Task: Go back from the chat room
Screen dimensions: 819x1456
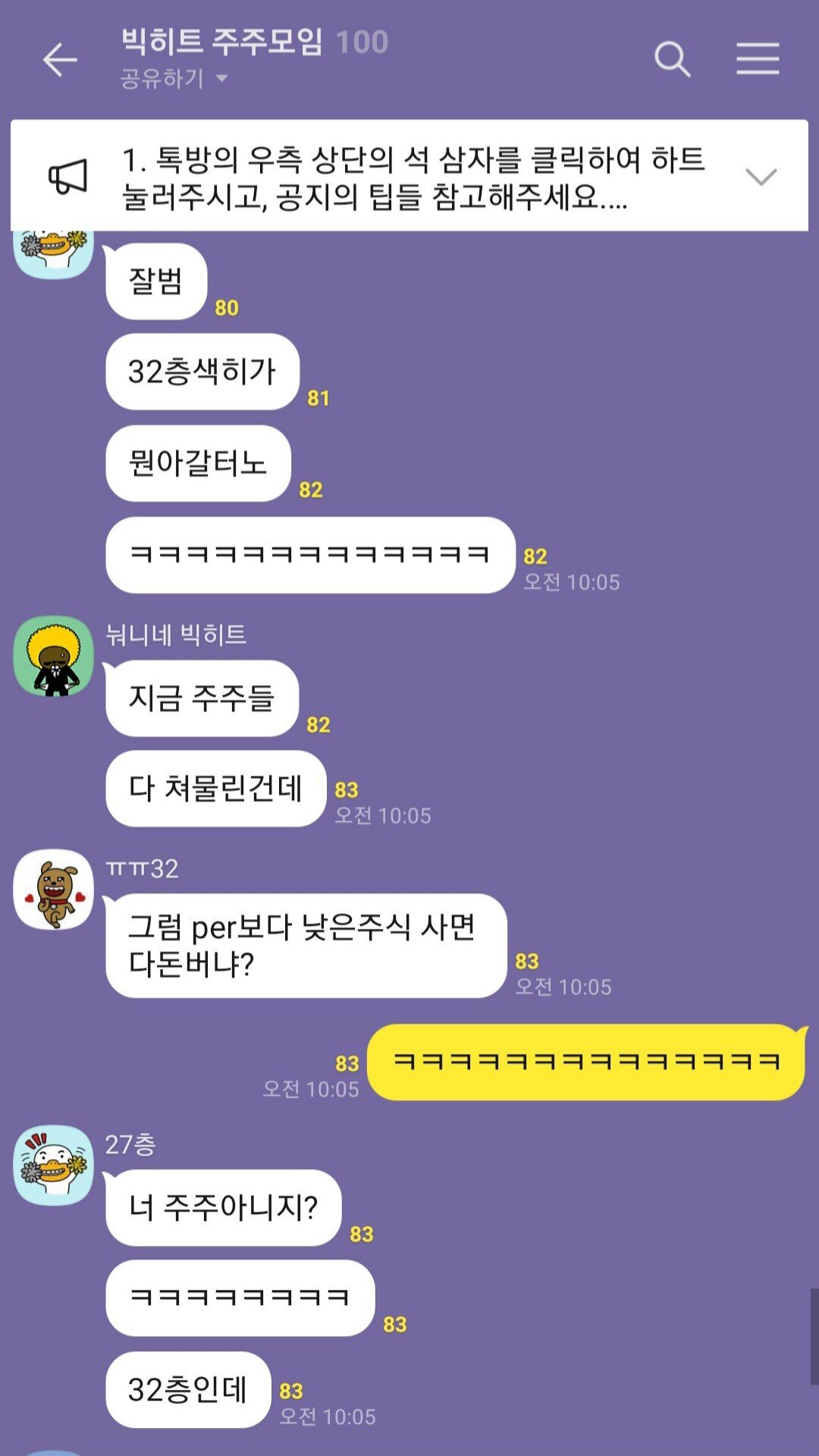Action: tap(60, 60)
